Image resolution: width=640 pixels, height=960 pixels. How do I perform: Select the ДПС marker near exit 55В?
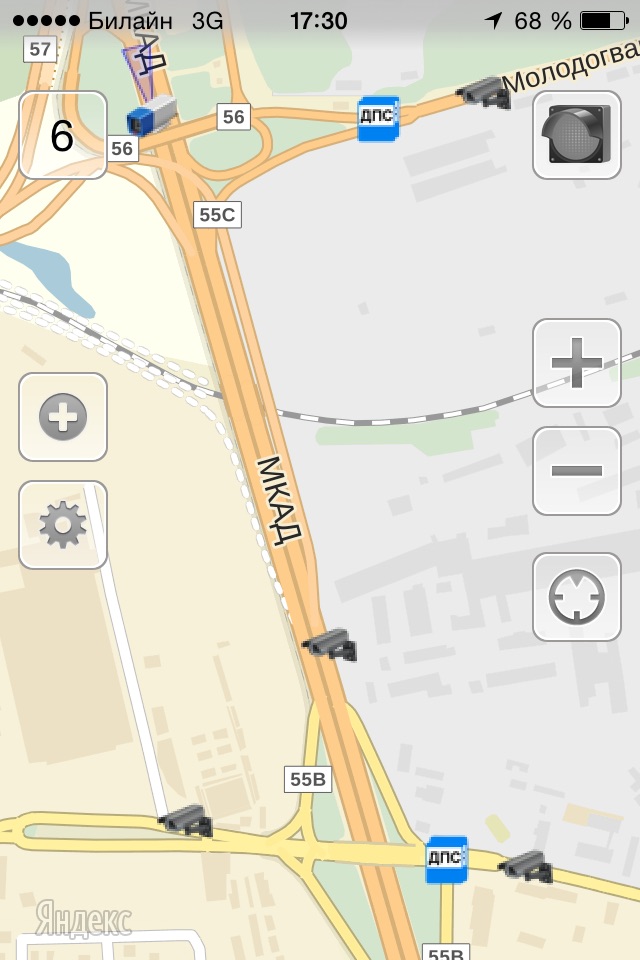point(446,859)
